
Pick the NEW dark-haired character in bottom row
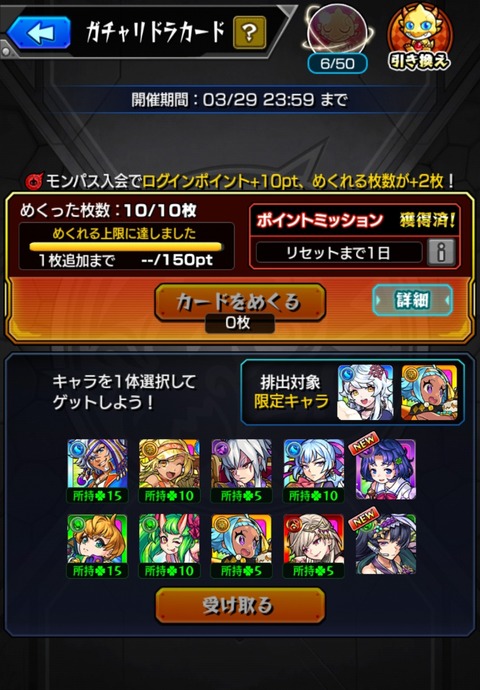coord(385,544)
